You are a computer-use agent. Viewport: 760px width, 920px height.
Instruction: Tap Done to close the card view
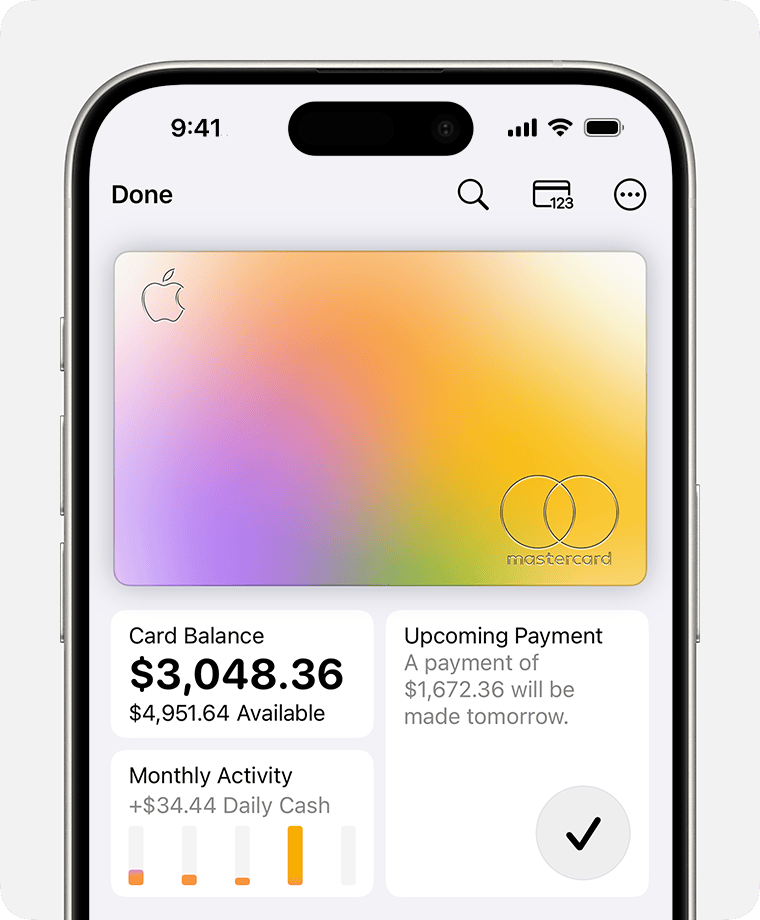[142, 195]
